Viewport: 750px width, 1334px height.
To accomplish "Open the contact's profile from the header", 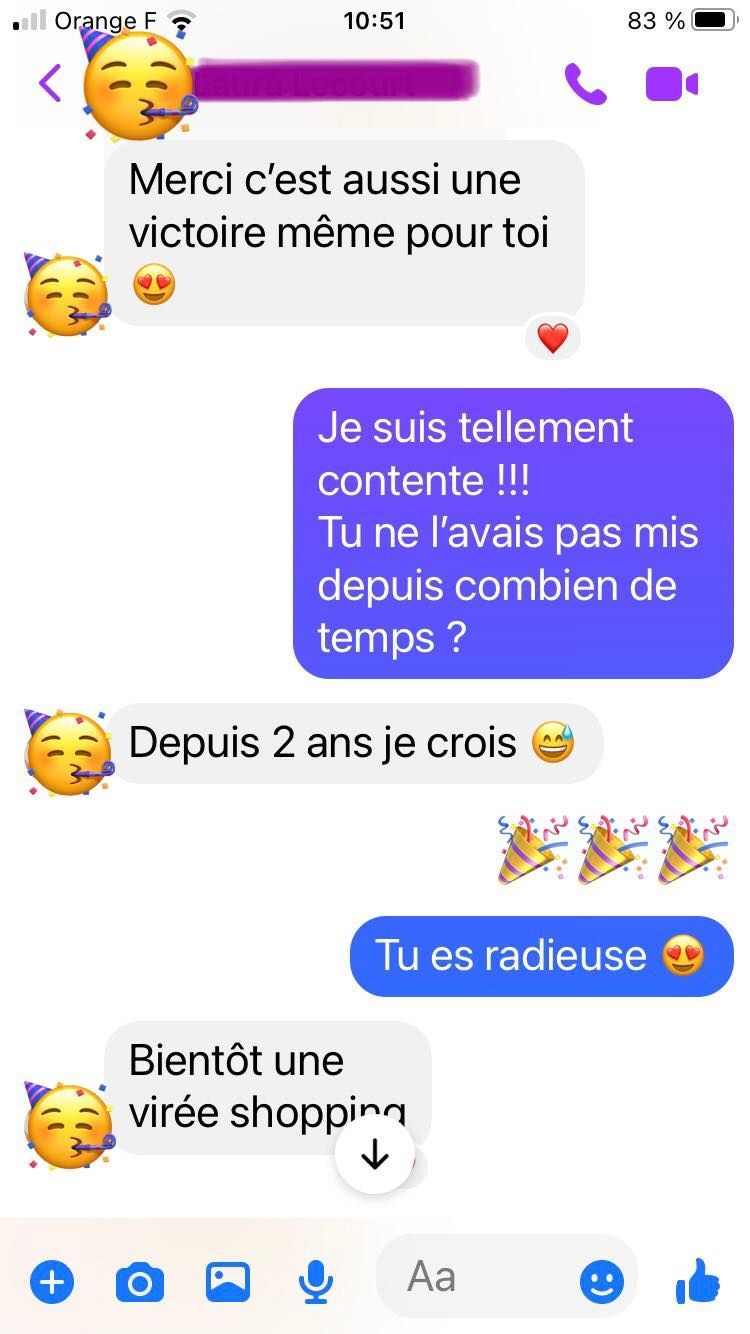I will click(330, 82).
